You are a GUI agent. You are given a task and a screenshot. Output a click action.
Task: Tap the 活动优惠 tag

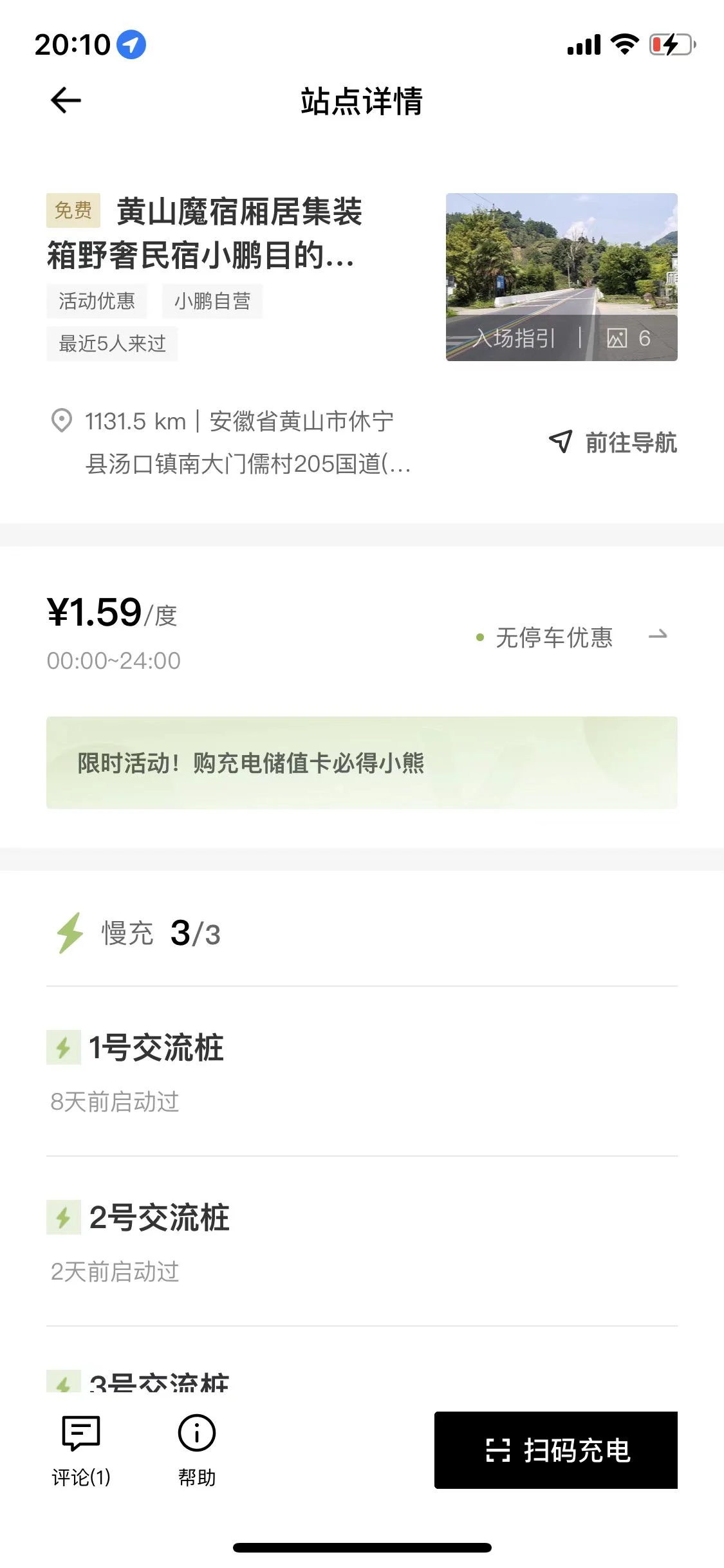[97, 301]
